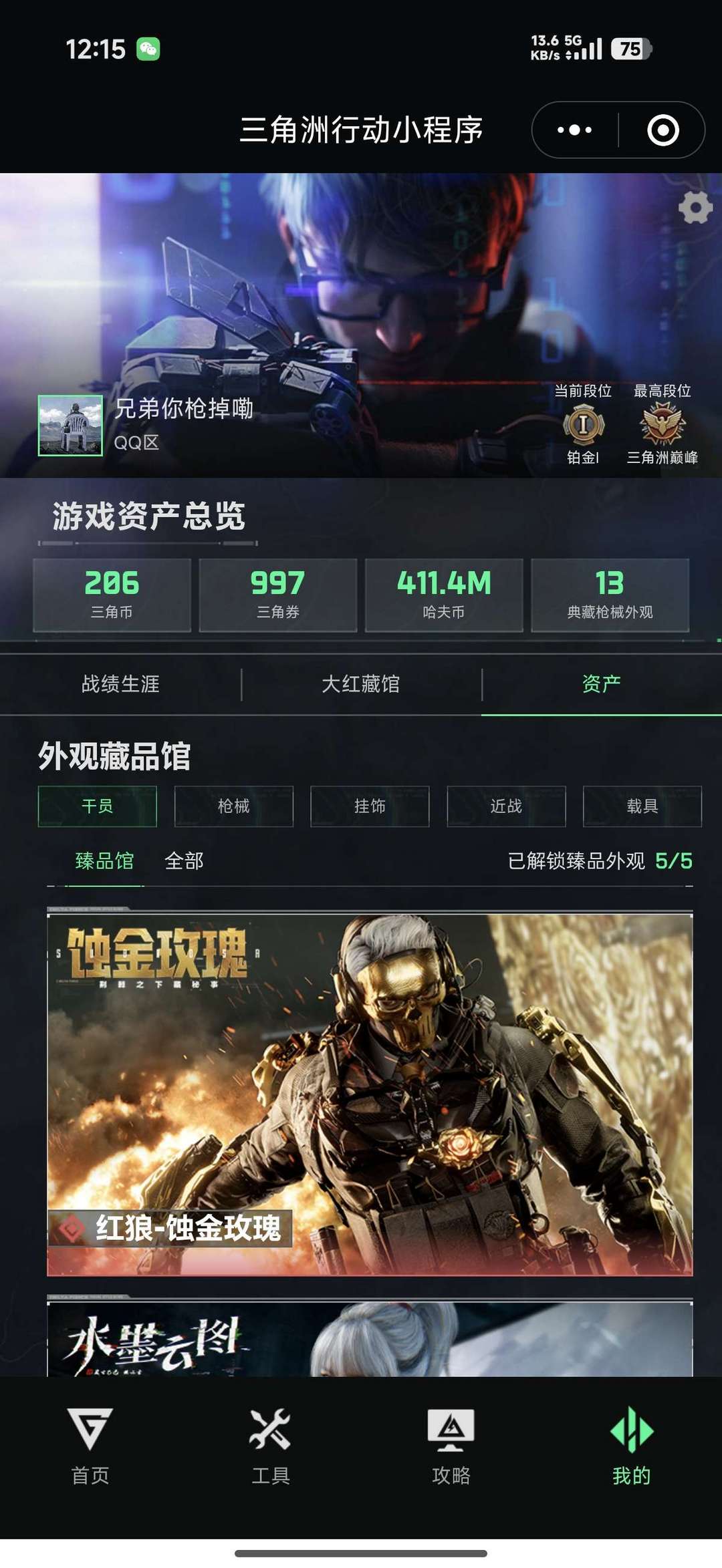
Task: Enable the 挂饰 category filter
Action: (370, 806)
